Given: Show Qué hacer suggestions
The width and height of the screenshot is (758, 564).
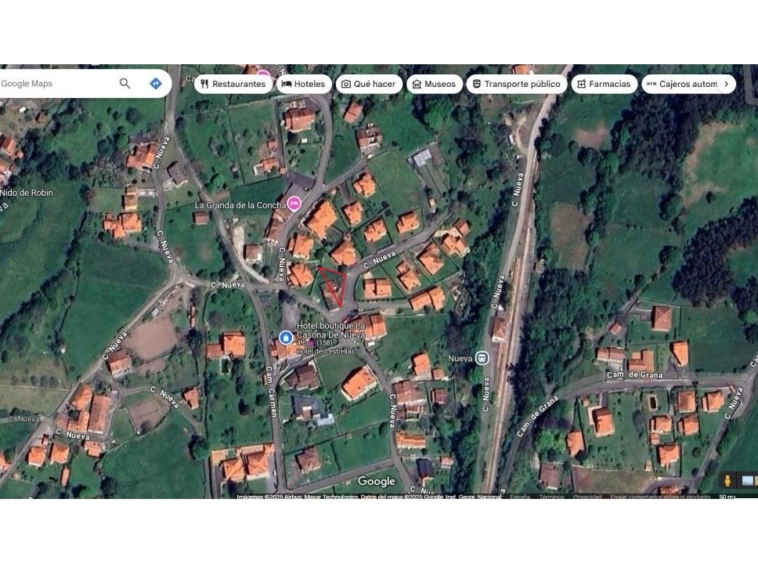Looking at the screenshot, I should coord(370,84).
